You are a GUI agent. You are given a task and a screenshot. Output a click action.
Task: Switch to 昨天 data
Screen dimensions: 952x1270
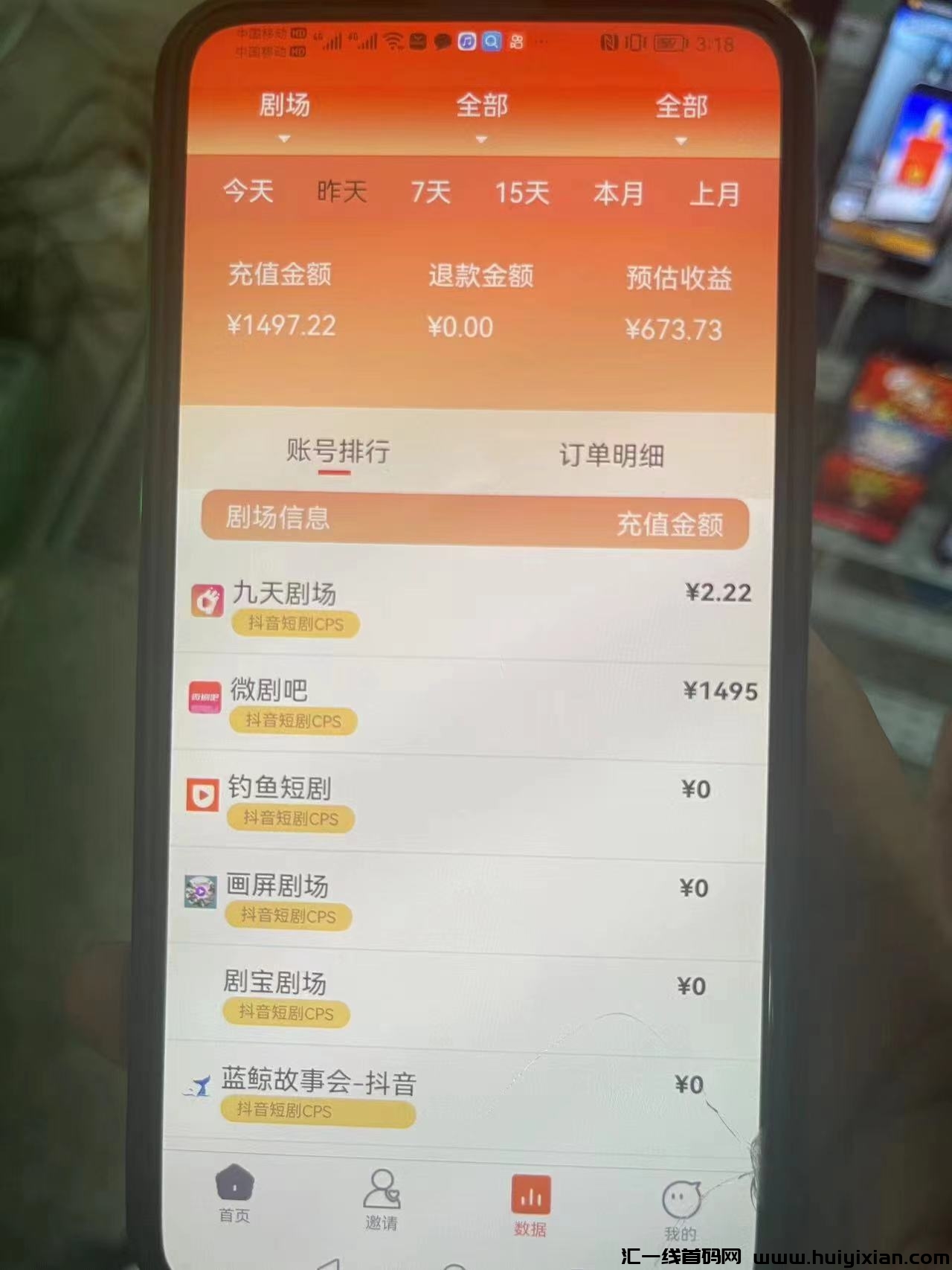coord(342,192)
